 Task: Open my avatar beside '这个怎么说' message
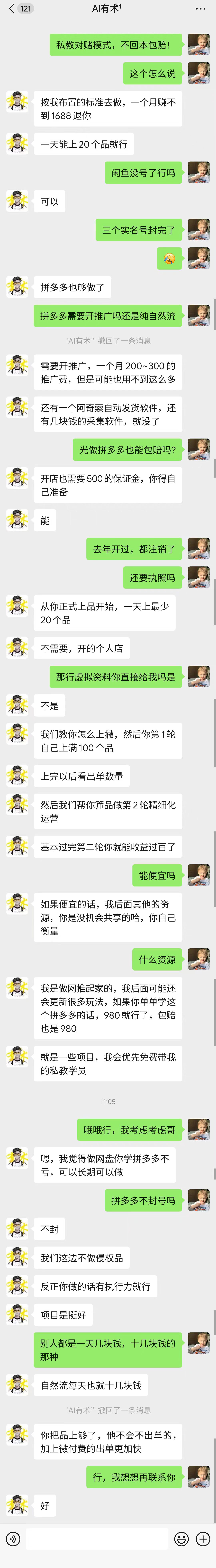point(198,73)
